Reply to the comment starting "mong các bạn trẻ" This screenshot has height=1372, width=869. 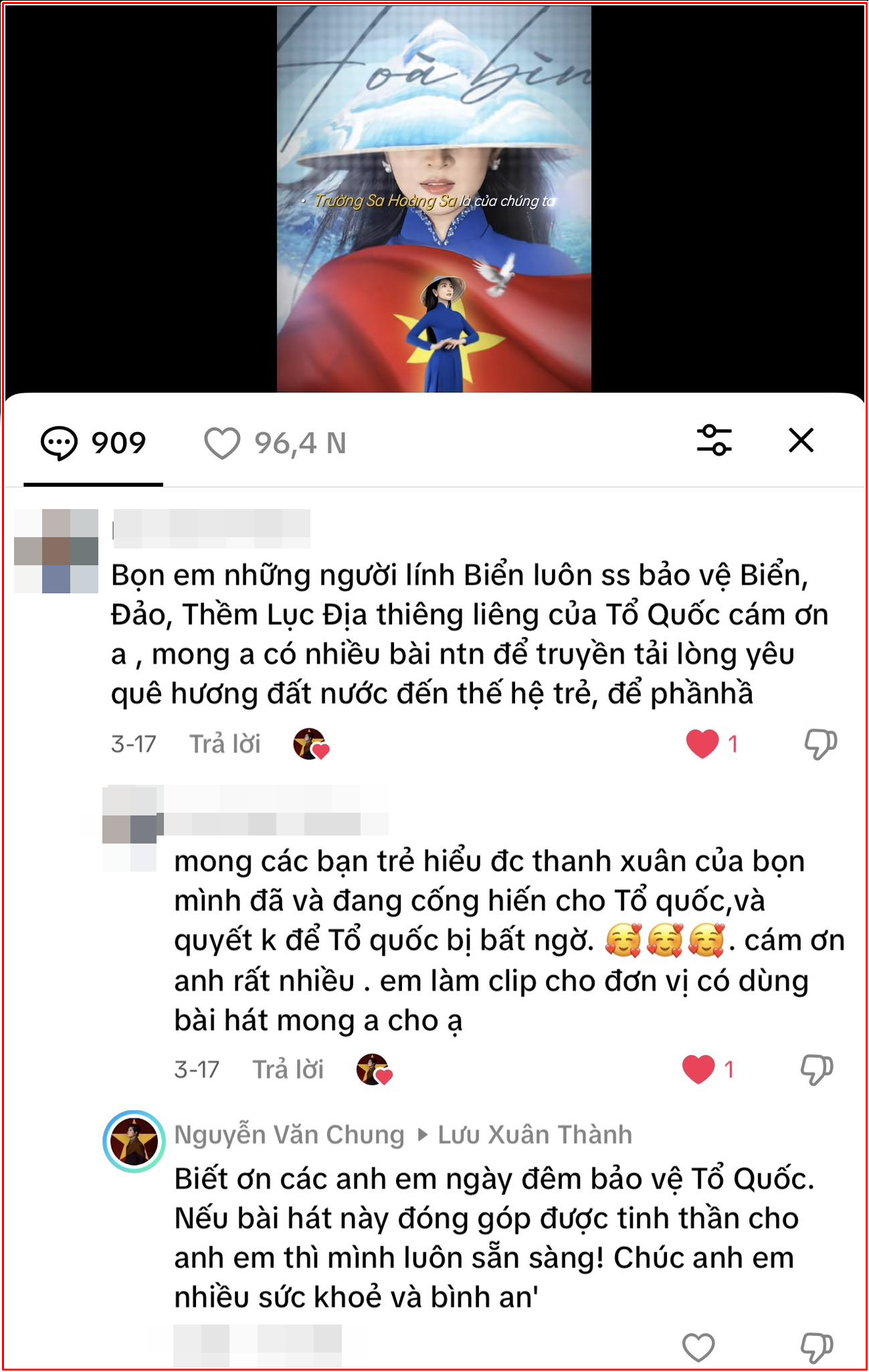point(288,1070)
